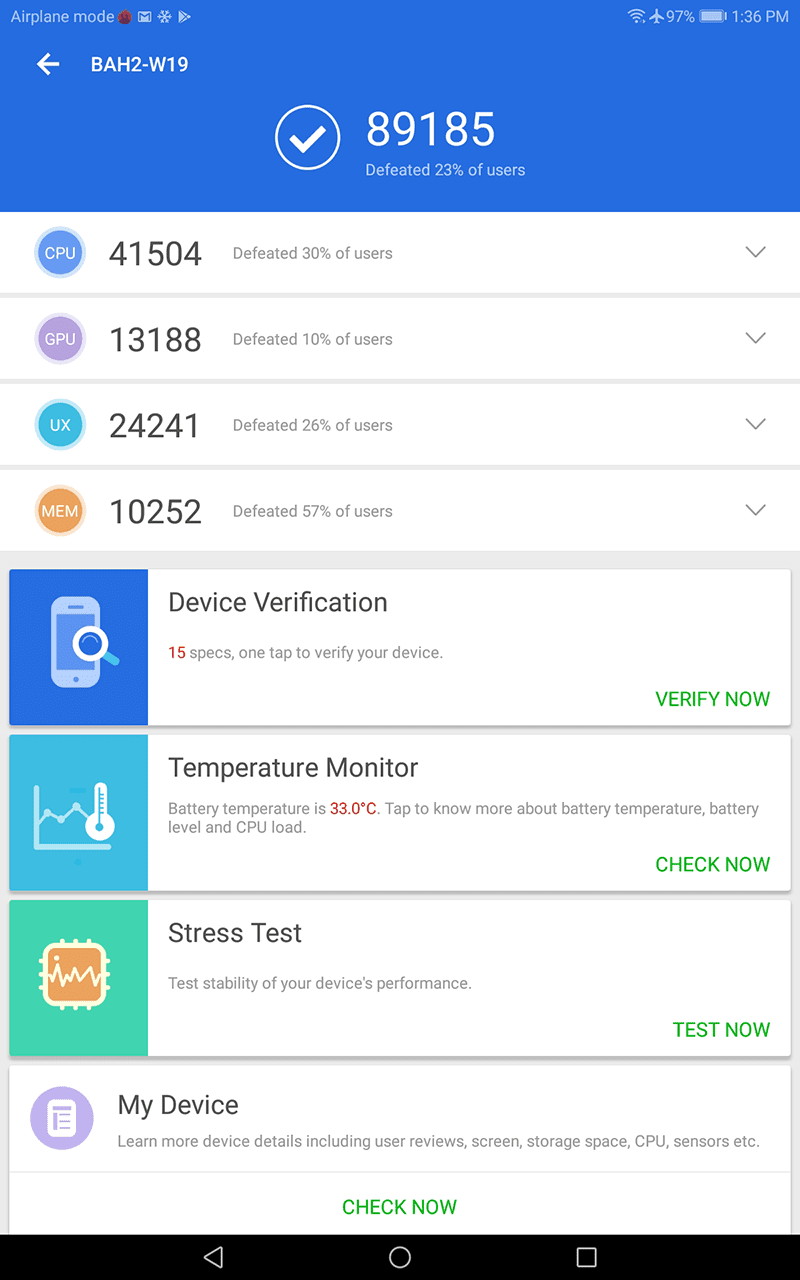Viewport: 800px width, 1280px height.
Task: Go back using the top arrow
Action: (48, 65)
